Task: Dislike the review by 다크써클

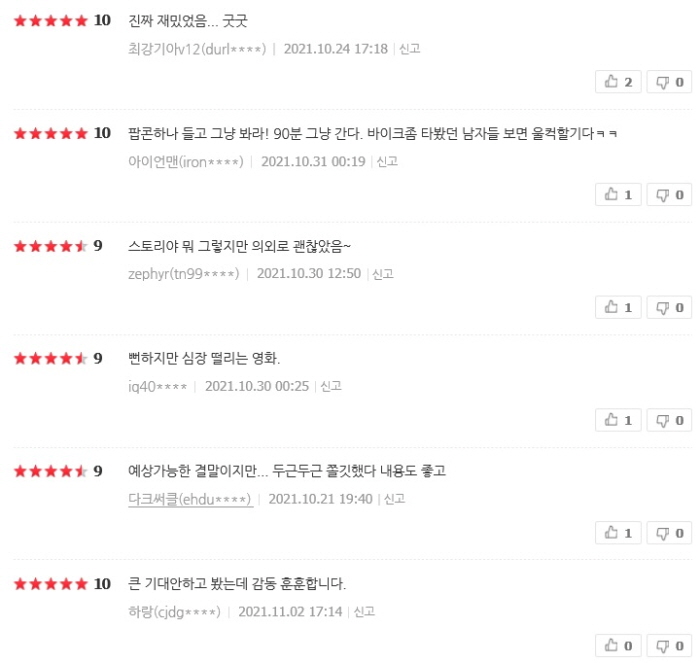Action: pos(669,532)
